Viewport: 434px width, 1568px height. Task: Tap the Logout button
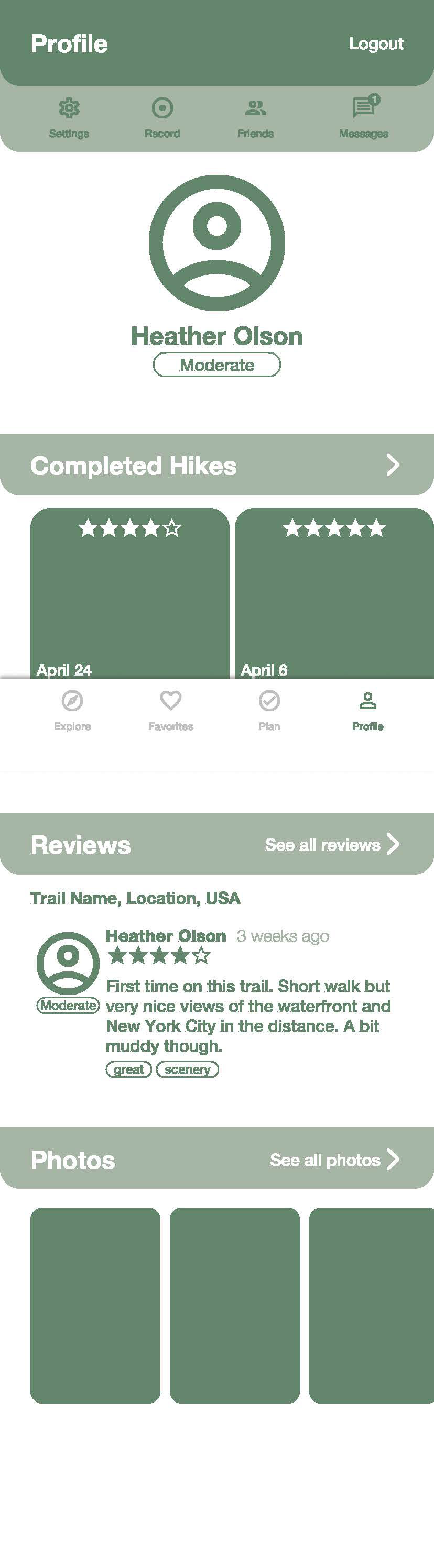click(375, 44)
